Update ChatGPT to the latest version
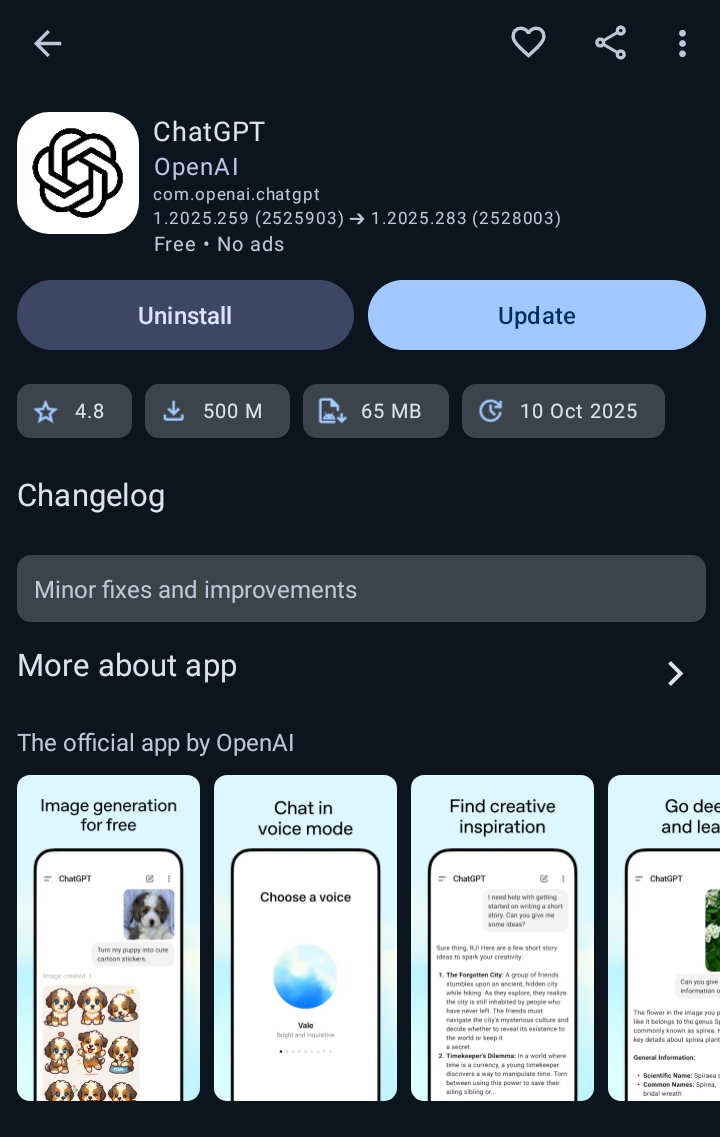 point(537,315)
